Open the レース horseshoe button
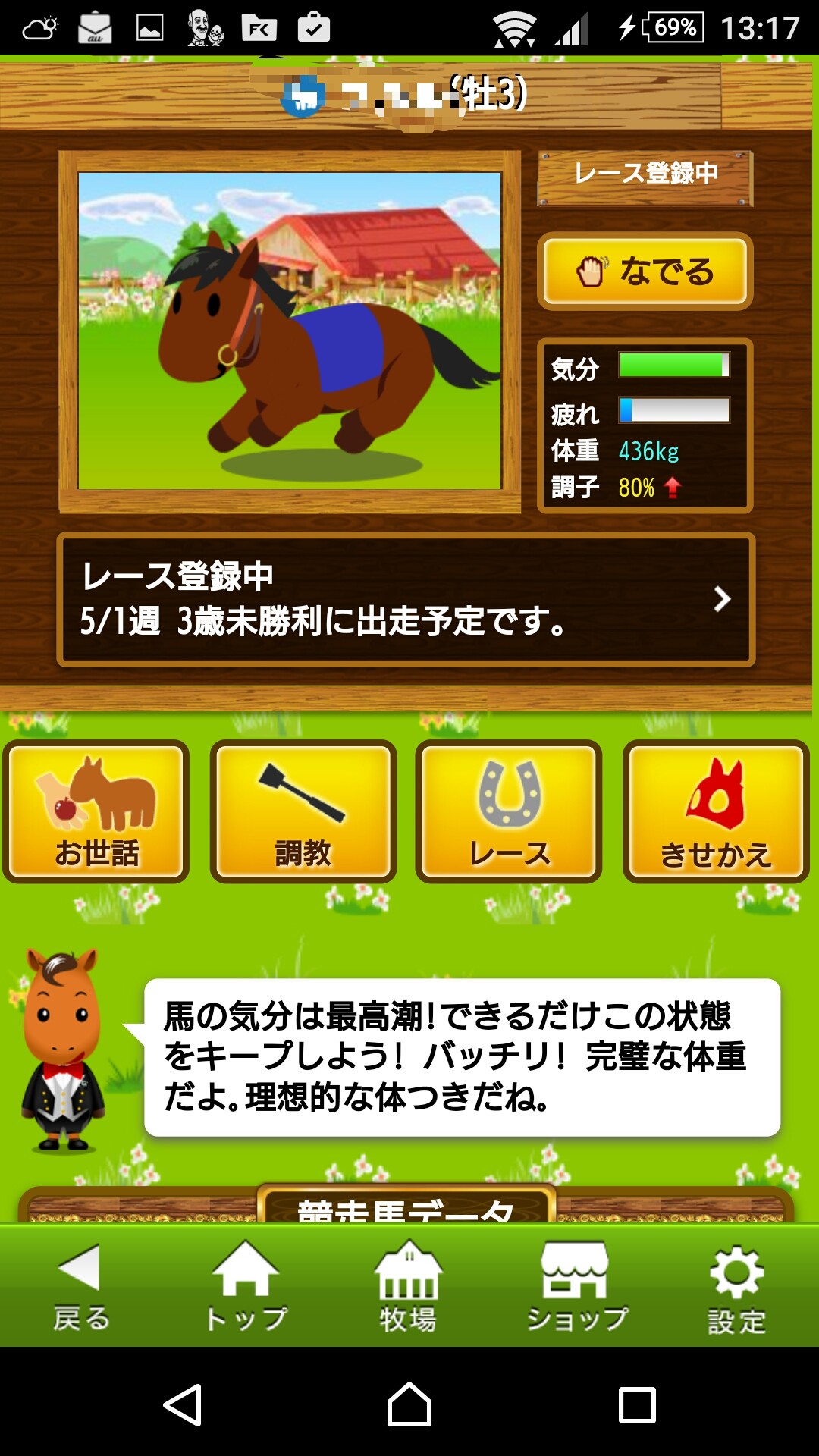This screenshot has height=1456, width=819. 509,811
